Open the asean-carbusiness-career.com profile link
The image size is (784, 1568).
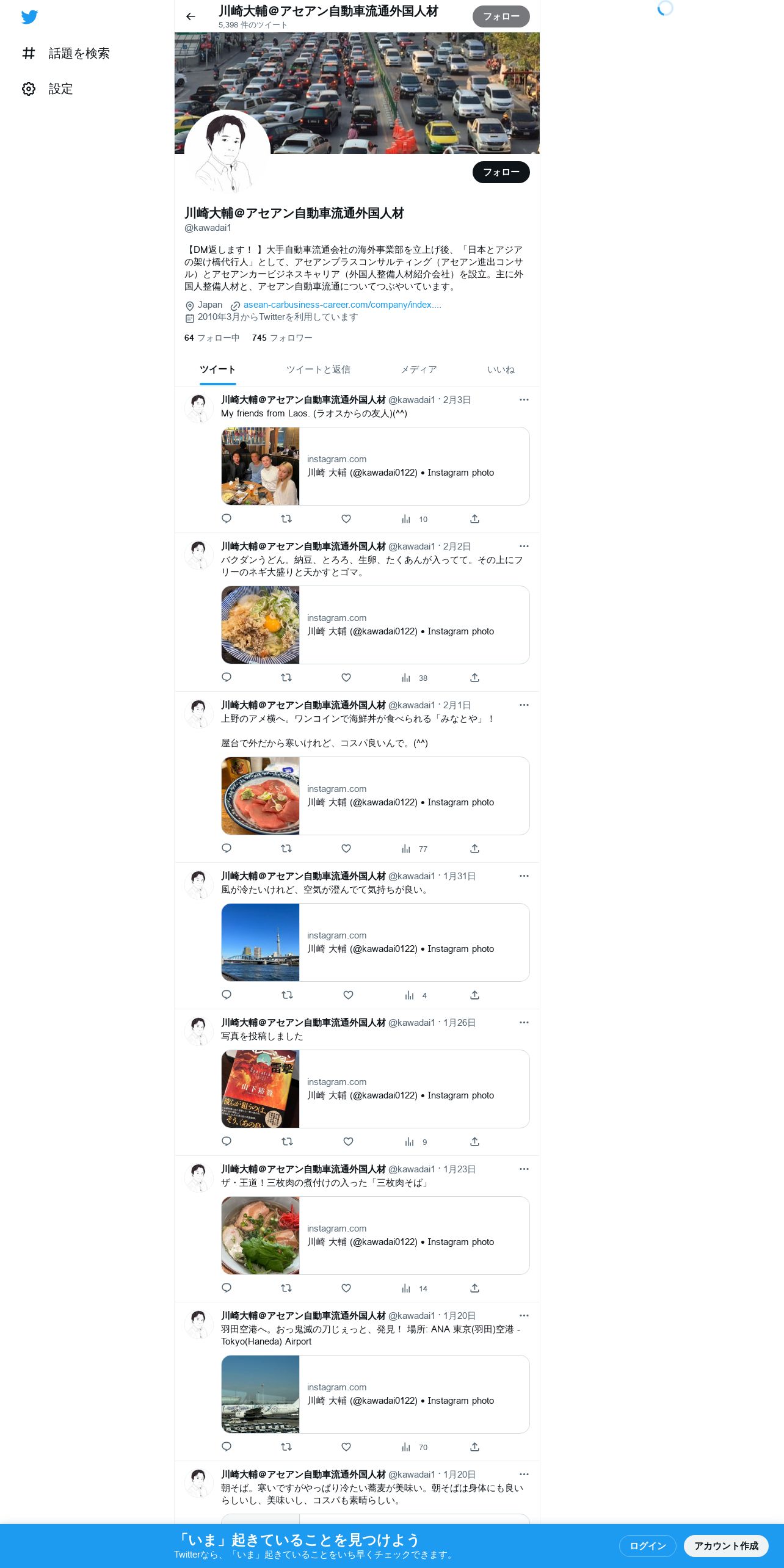[x=342, y=305]
